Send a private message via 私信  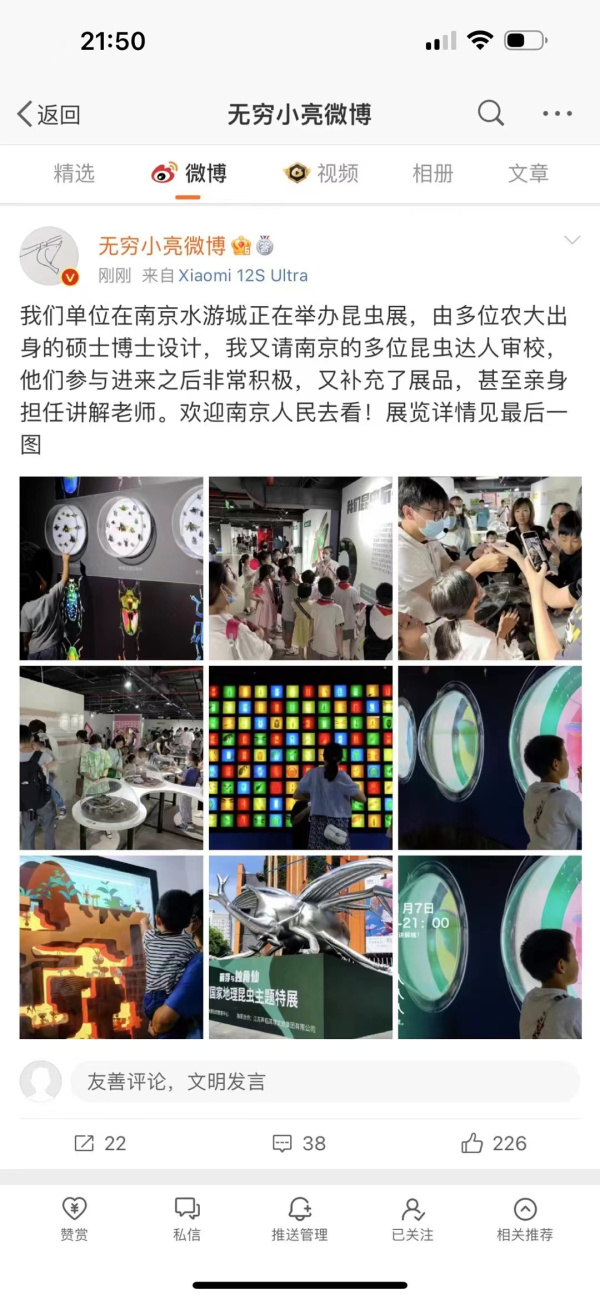[187, 1219]
